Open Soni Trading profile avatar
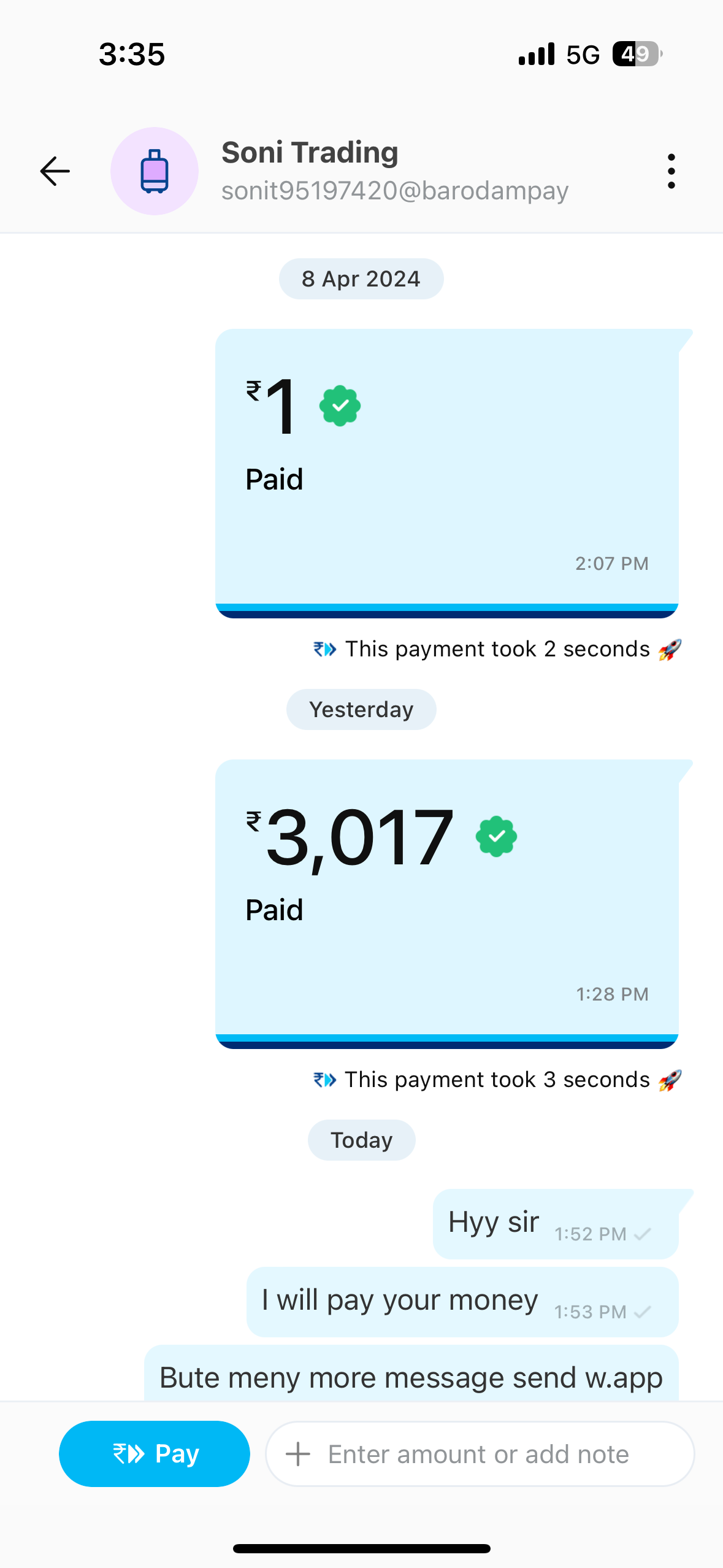 click(x=155, y=171)
